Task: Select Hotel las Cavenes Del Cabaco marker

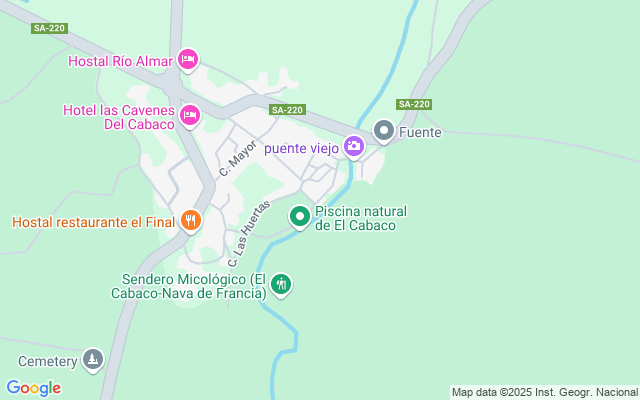Action: point(189,116)
